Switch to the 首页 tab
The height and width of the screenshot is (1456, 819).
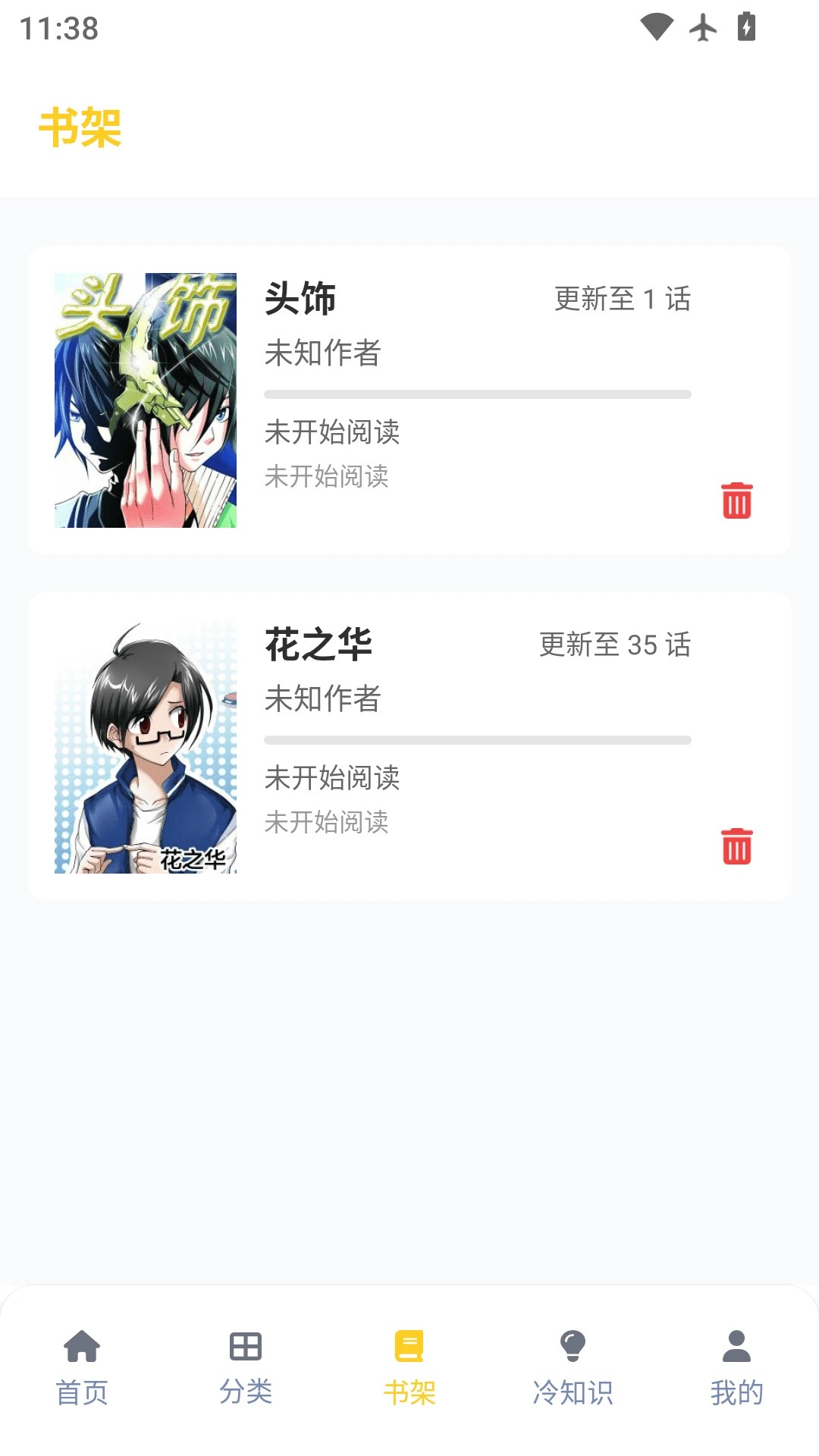[x=83, y=1394]
